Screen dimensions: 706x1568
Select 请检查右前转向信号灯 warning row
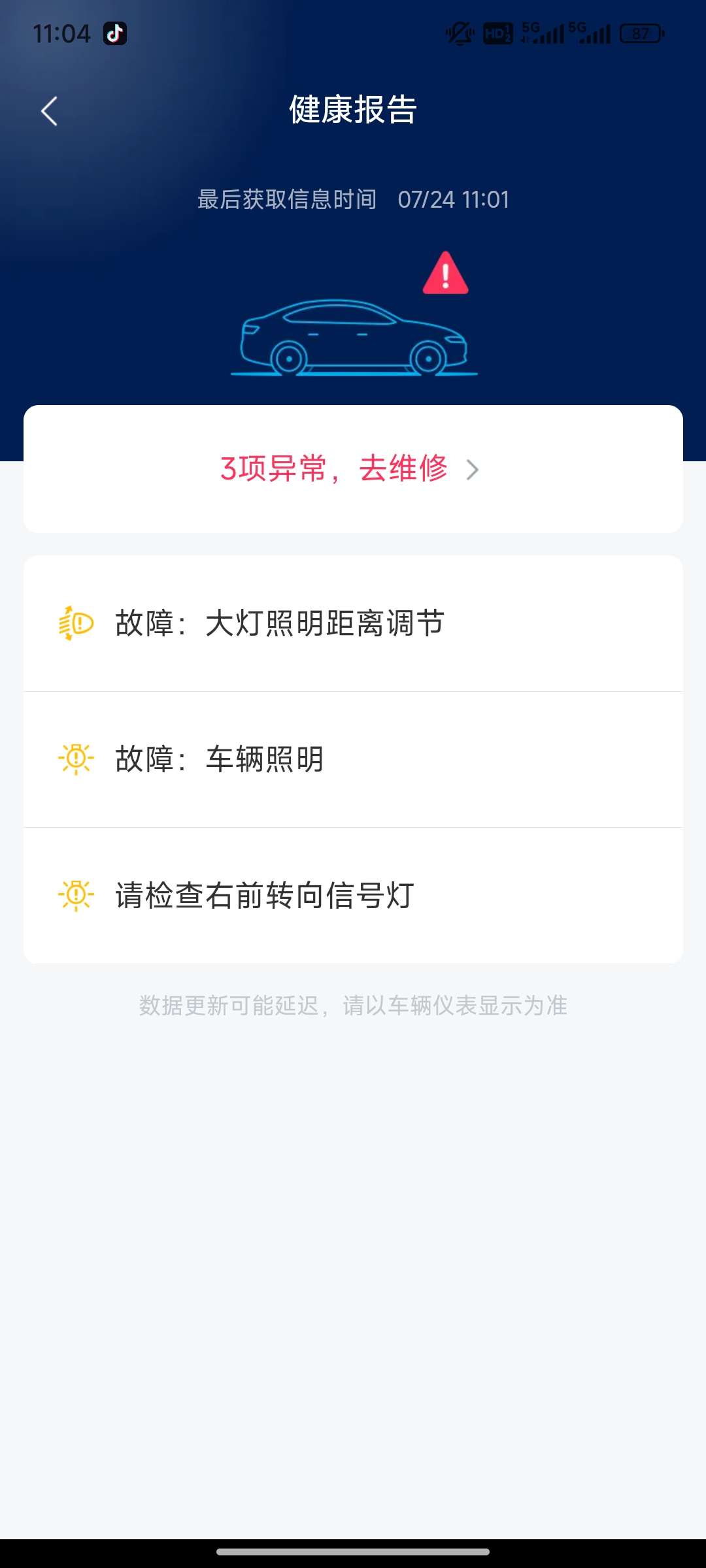coord(353,895)
